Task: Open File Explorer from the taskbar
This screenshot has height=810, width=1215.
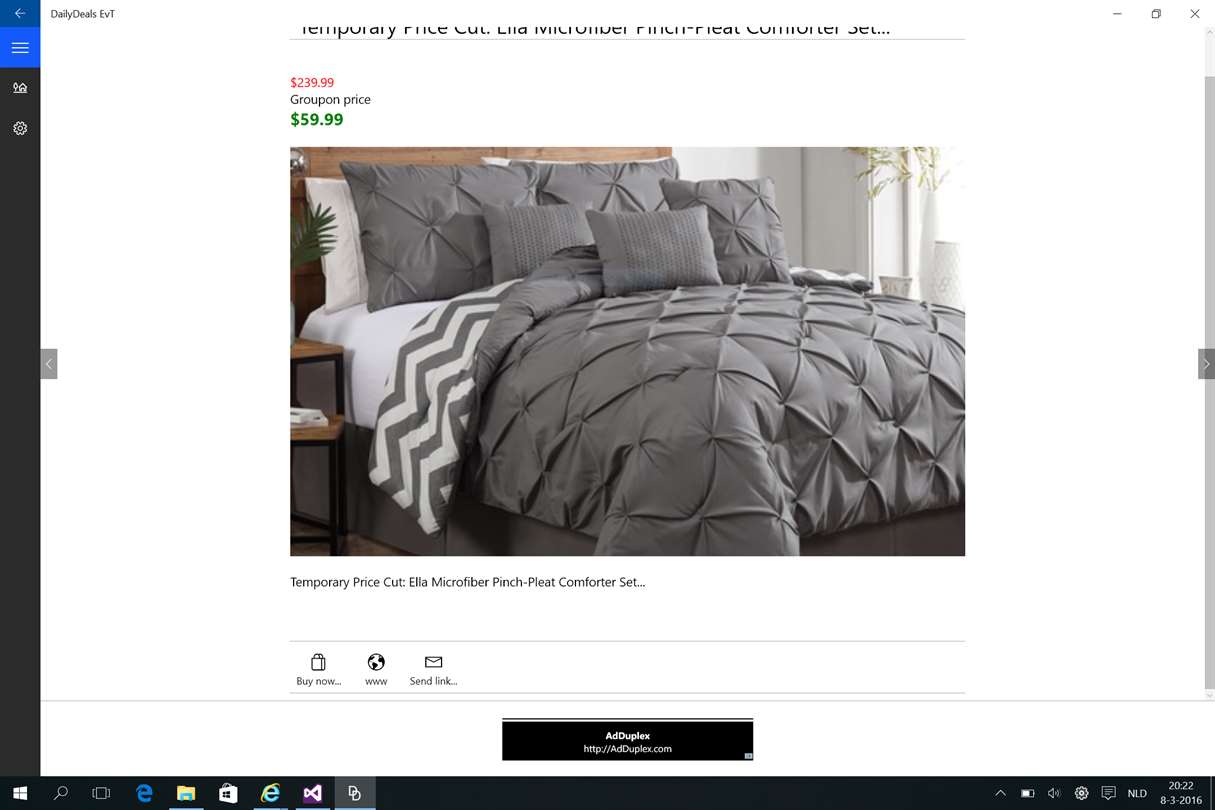Action: 186,793
